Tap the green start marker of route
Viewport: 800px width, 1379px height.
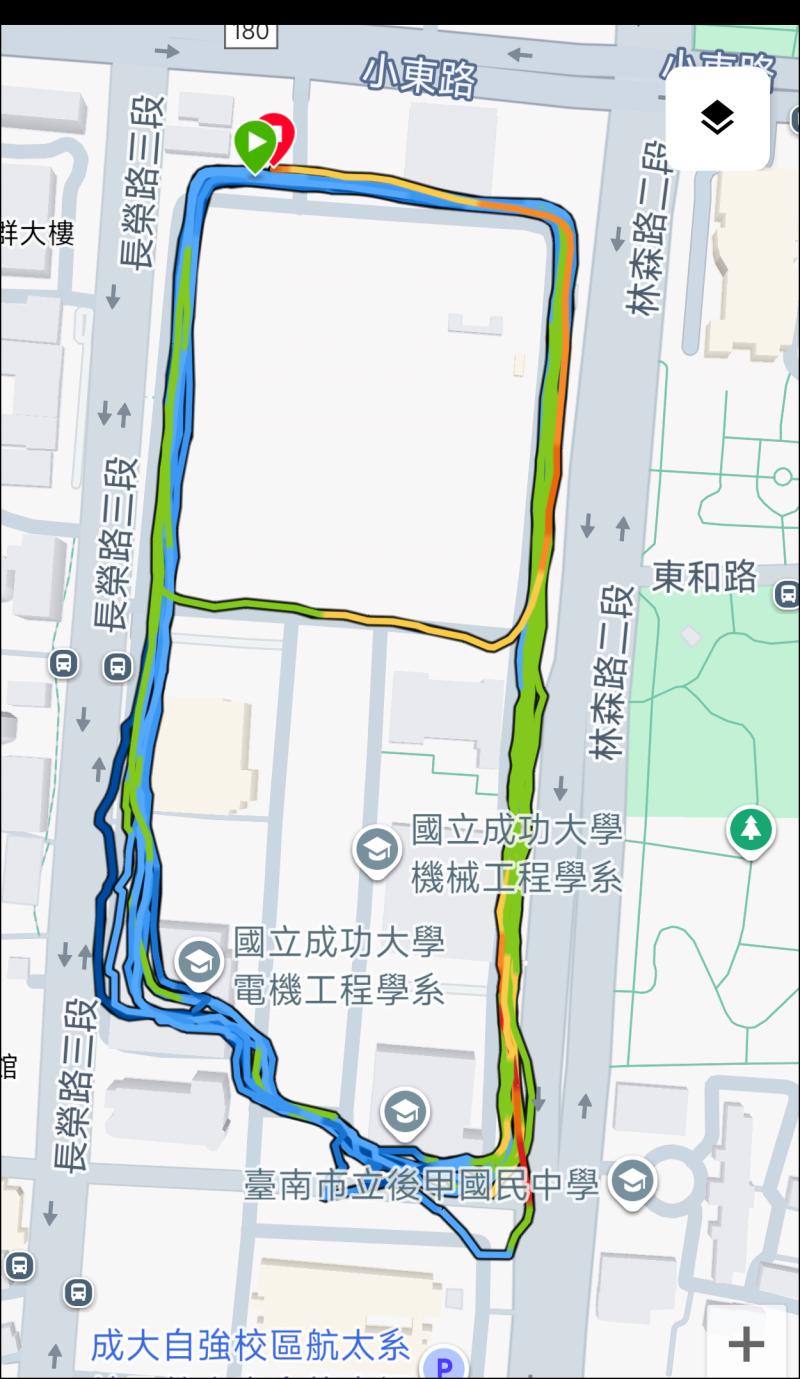(254, 145)
